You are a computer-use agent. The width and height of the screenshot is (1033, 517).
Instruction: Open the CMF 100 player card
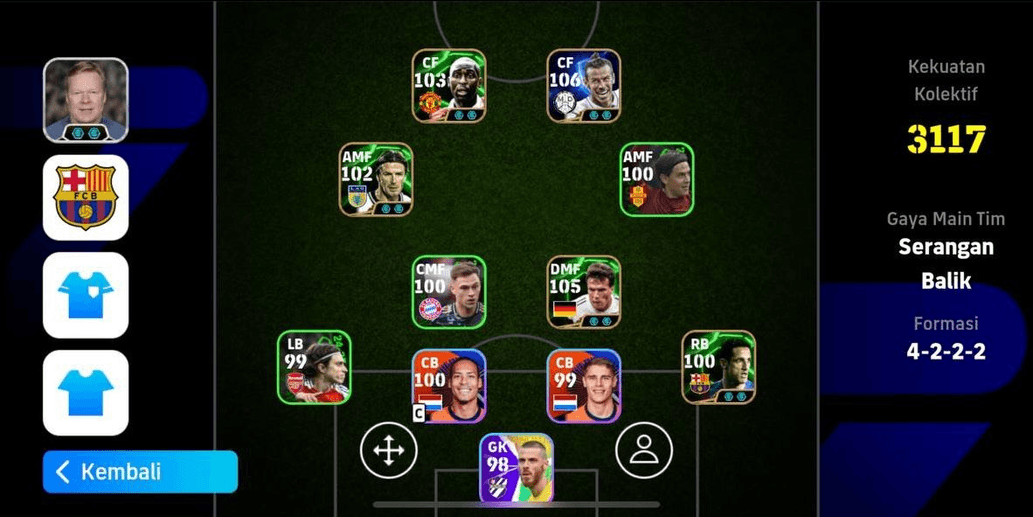[449, 292]
